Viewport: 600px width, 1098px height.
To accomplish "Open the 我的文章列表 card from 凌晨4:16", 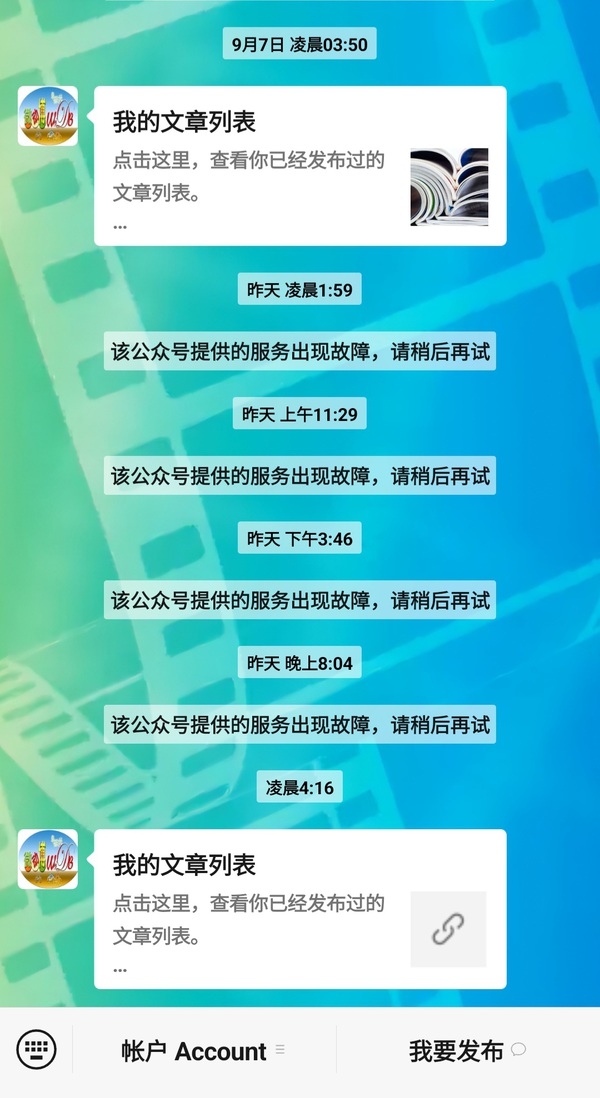I will [x=300, y=909].
